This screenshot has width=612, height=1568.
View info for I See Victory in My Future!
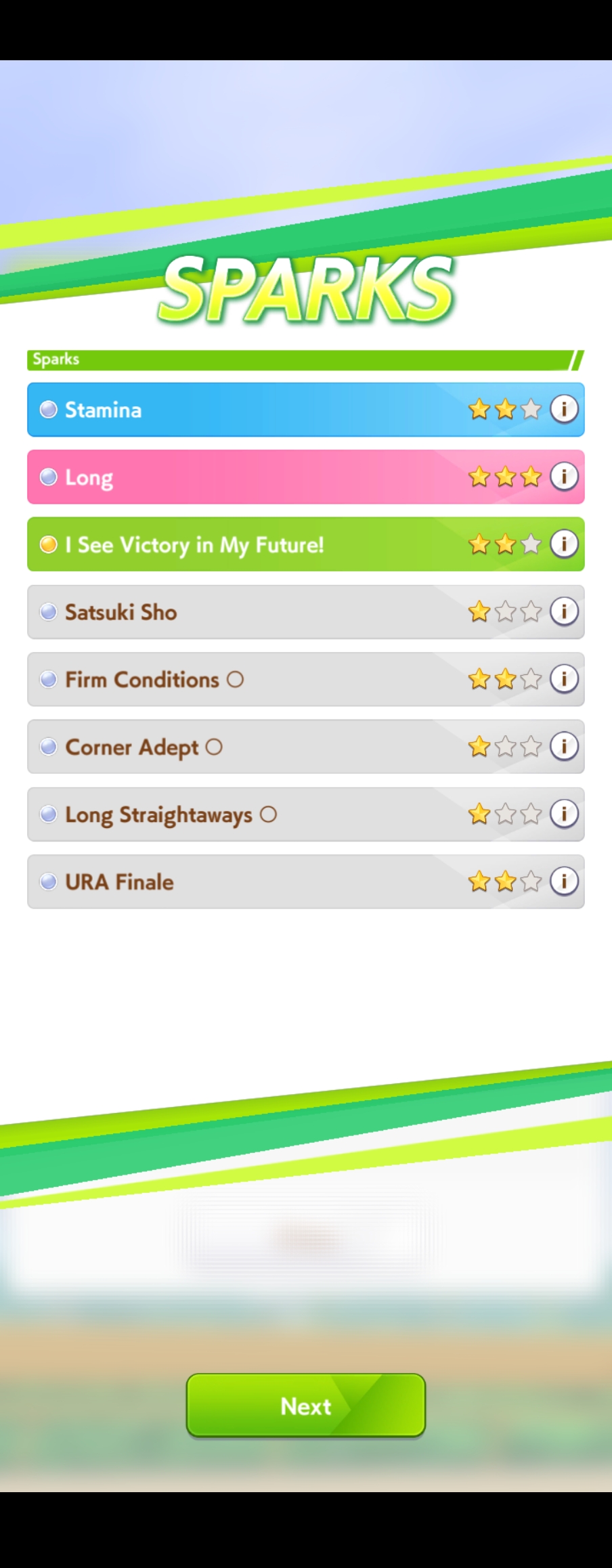563,544
